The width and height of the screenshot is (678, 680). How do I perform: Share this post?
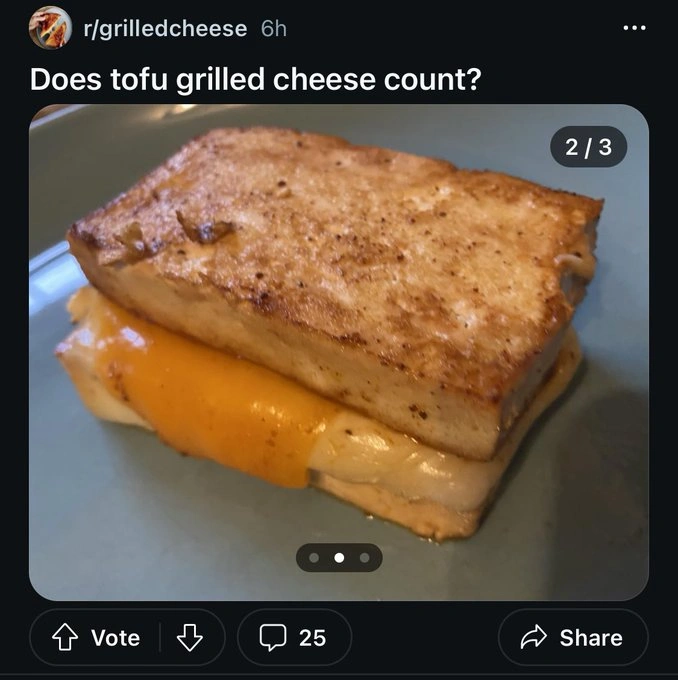573,637
